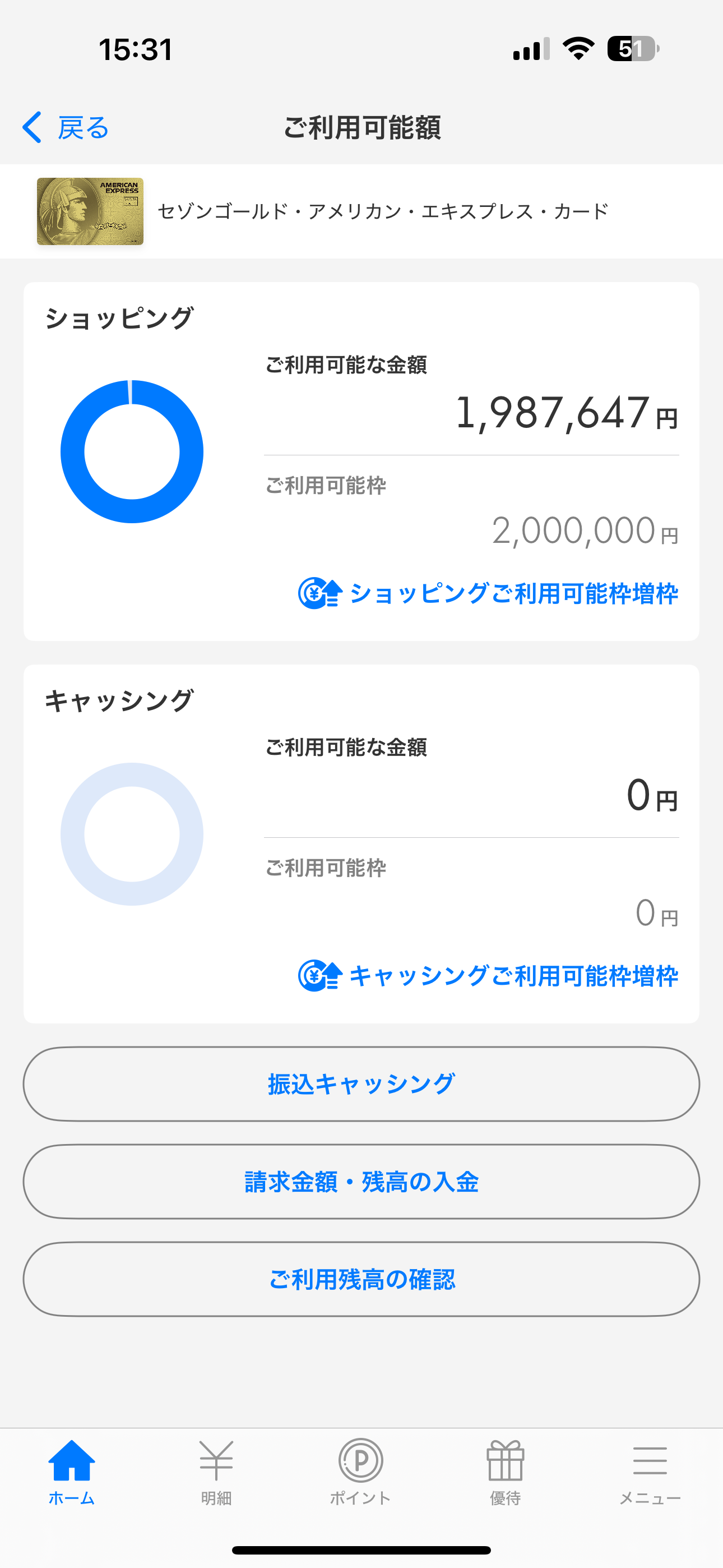Check ご利用残高の確認
Viewport: 723px width, 1568px height.
coord(361,1279)
